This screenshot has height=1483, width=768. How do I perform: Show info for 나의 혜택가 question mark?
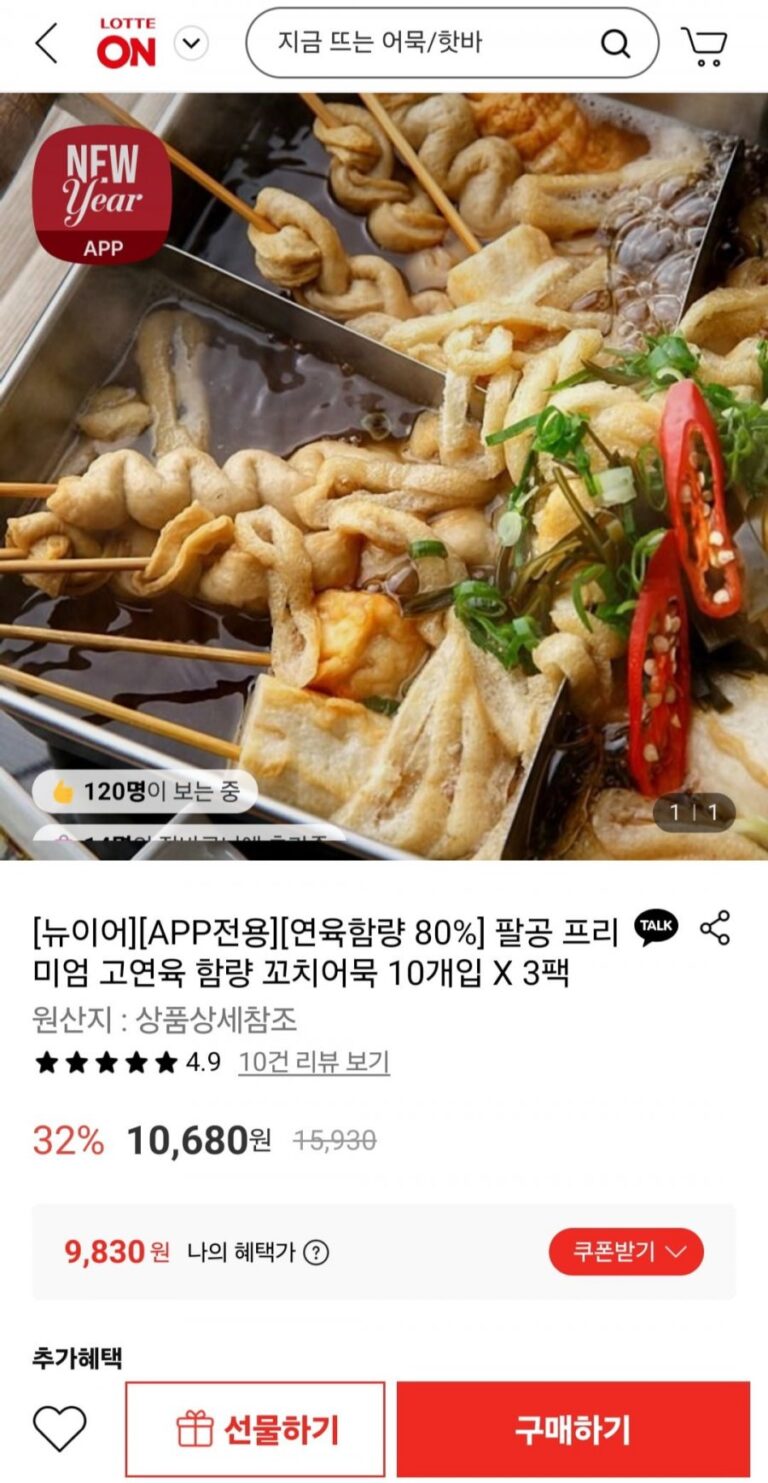(x=316, y=1252)
